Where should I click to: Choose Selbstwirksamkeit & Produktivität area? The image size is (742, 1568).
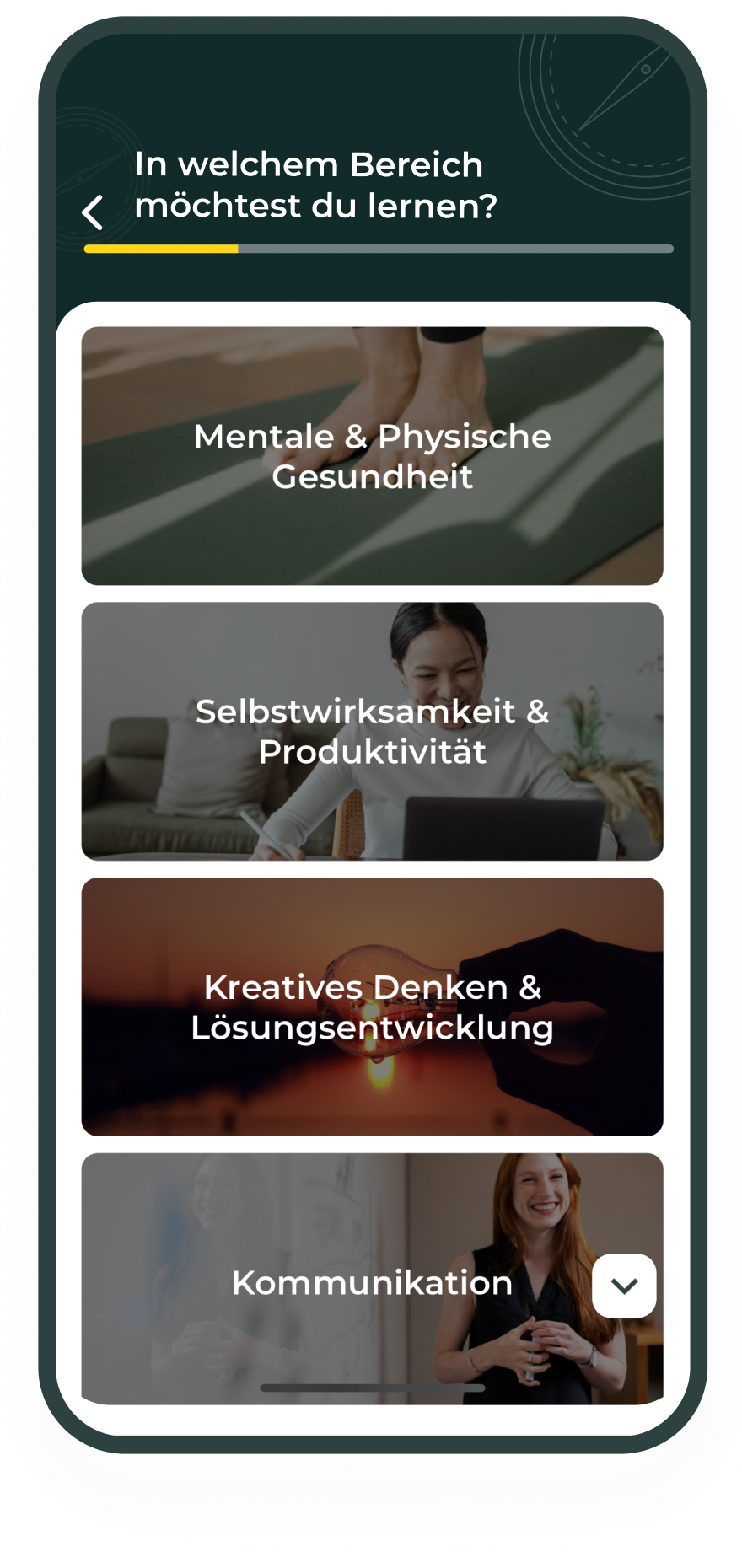[x=372, y=731]
